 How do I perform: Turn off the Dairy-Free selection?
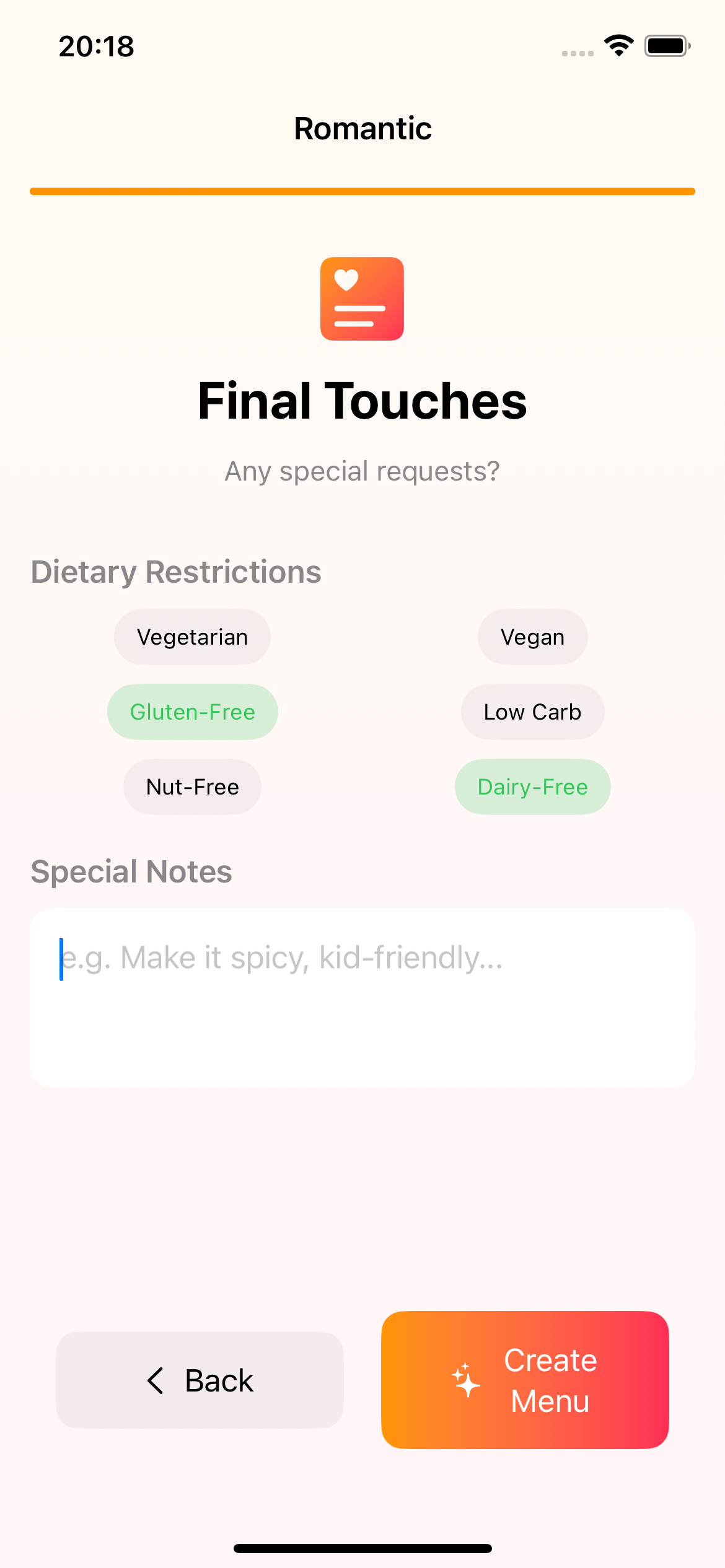[532, 786]
